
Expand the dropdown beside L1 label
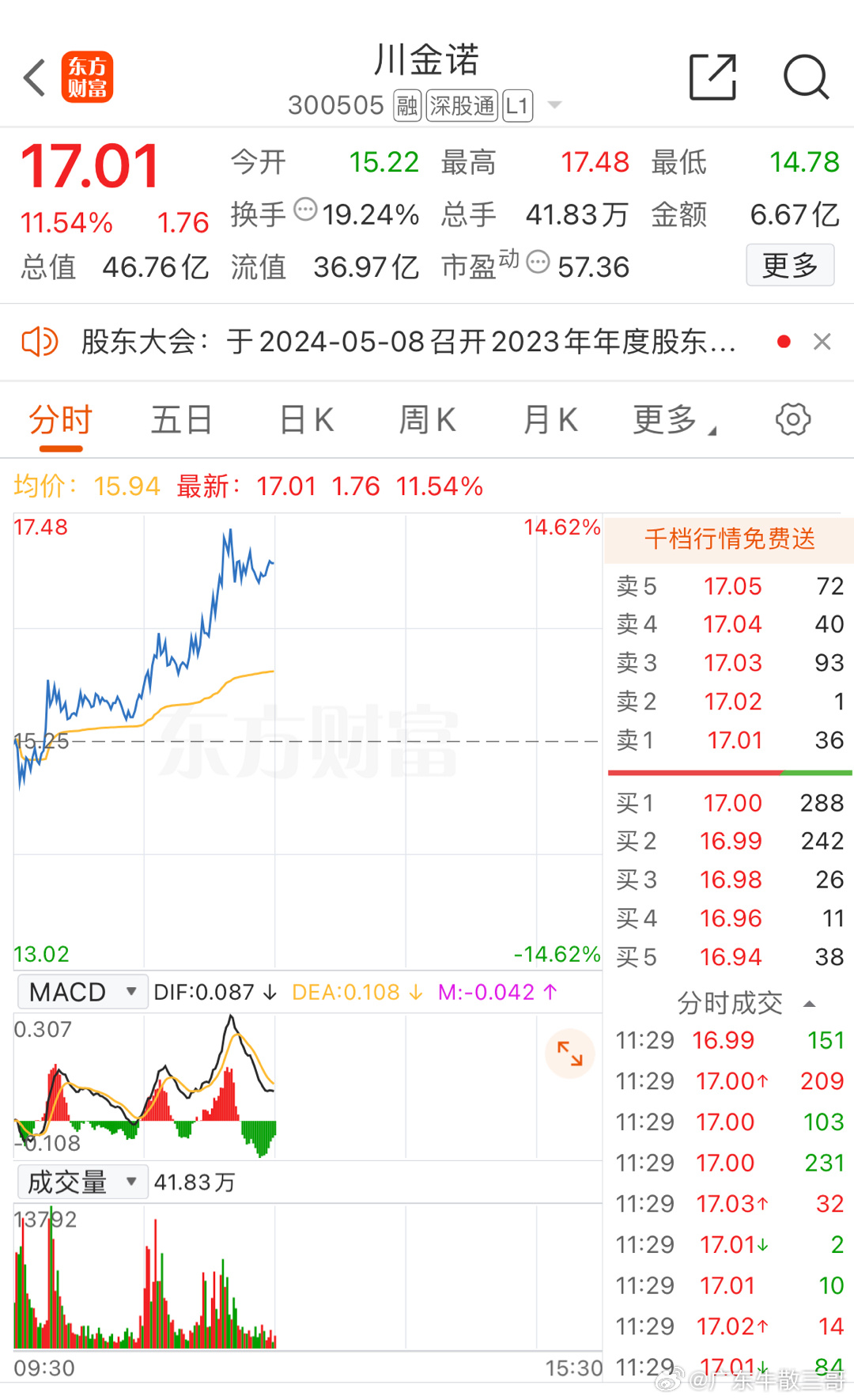tap(555, 105)
